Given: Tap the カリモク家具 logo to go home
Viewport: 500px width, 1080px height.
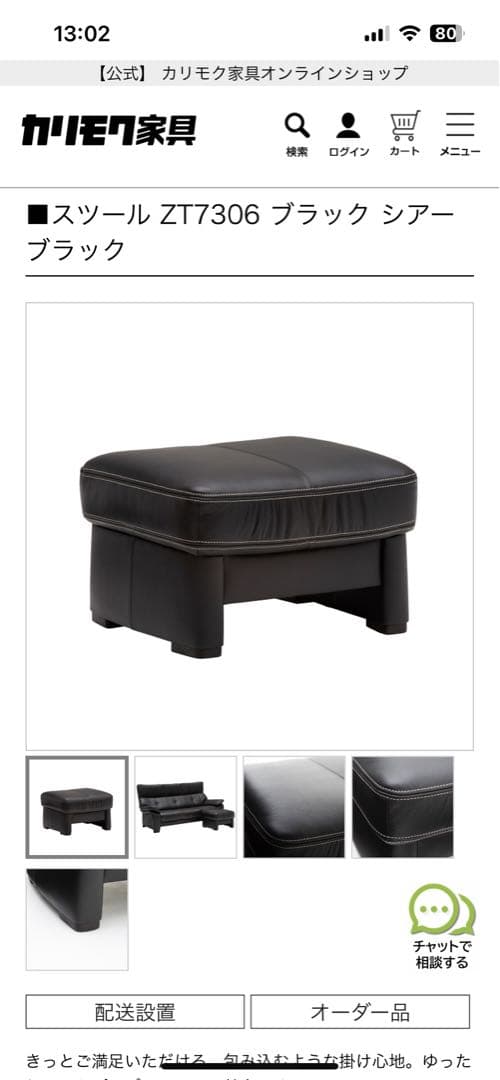Looking at the screenshot, I should (x=109, y=130).
